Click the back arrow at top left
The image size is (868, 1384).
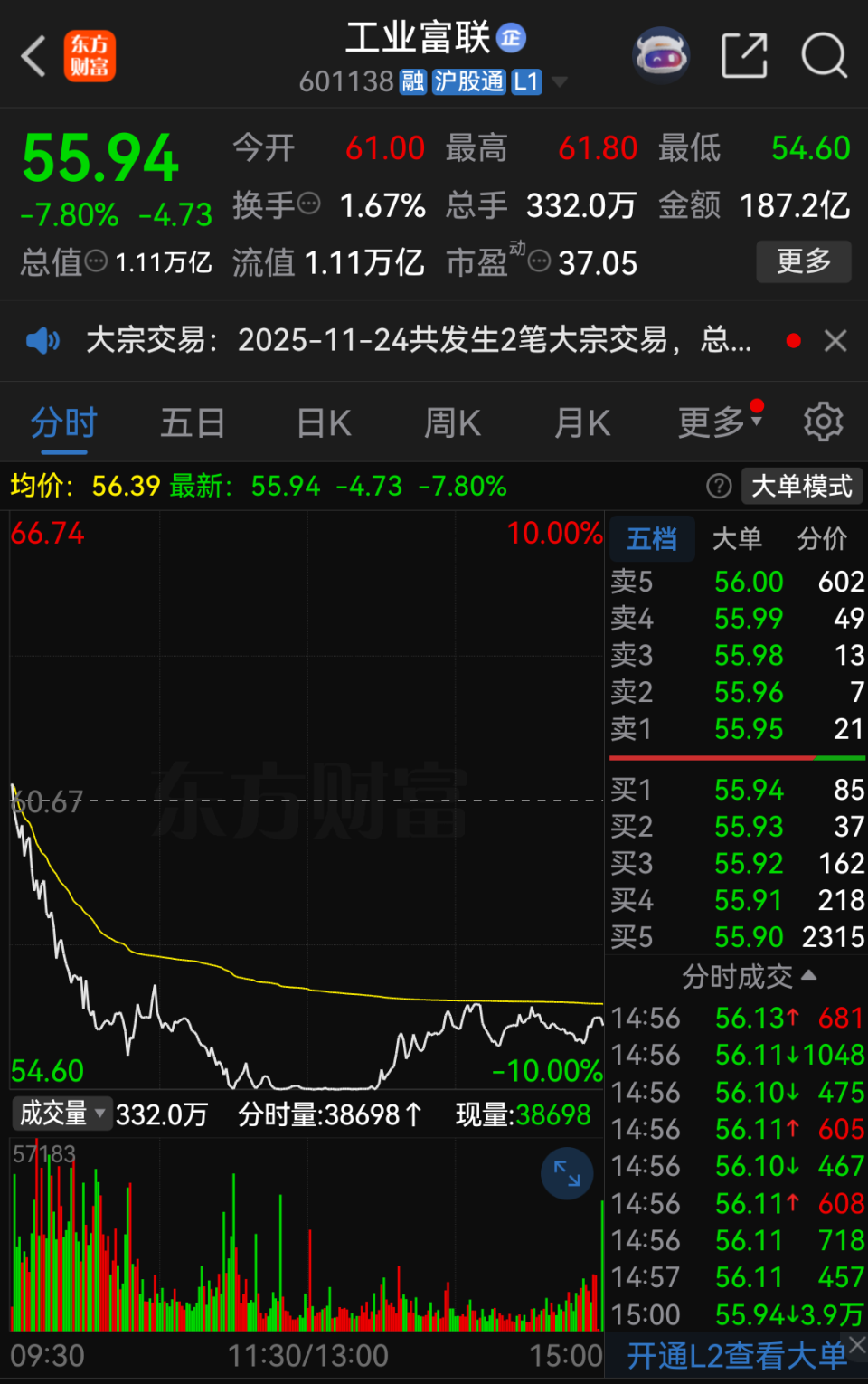pos(33,55)
